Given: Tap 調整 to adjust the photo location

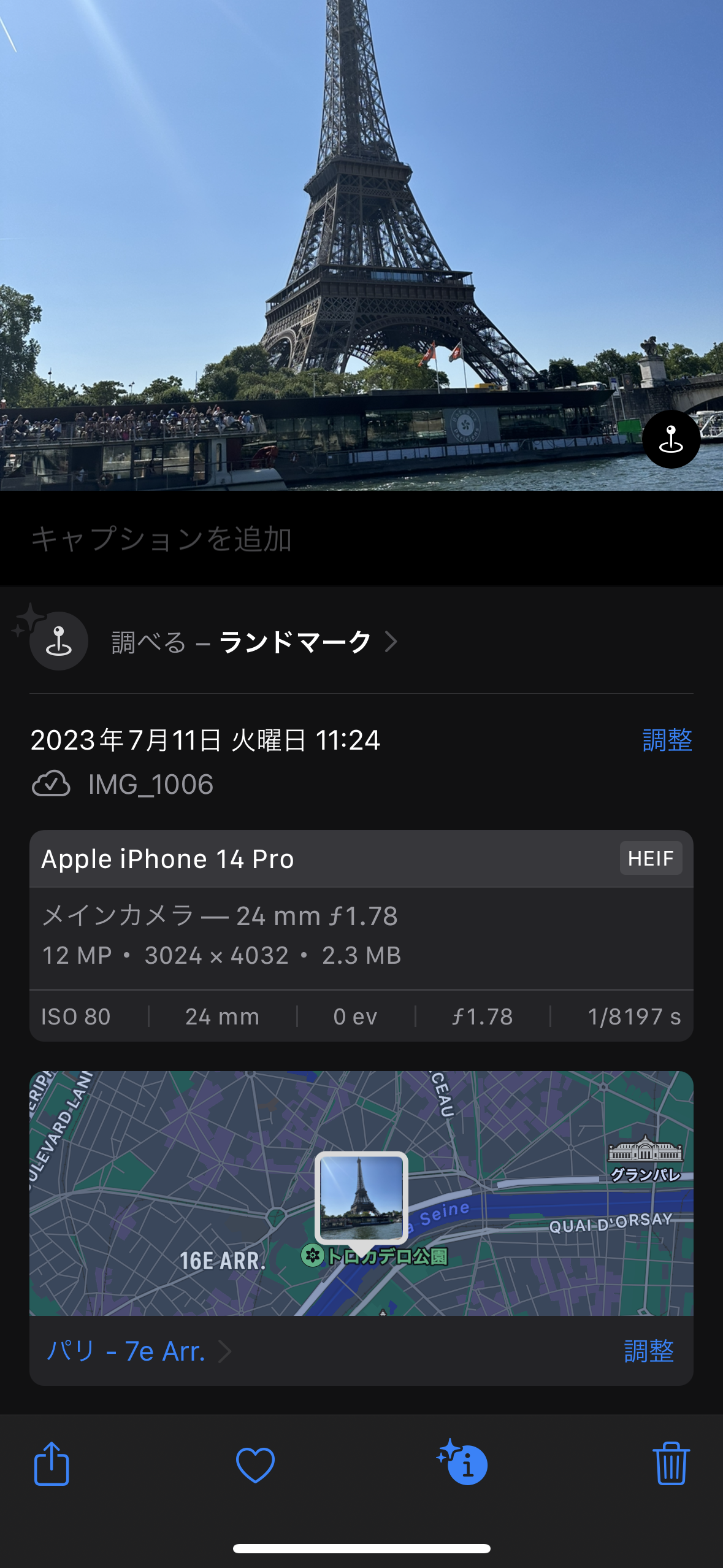Looking at the screenshot, I should [x=648, y=1351].
